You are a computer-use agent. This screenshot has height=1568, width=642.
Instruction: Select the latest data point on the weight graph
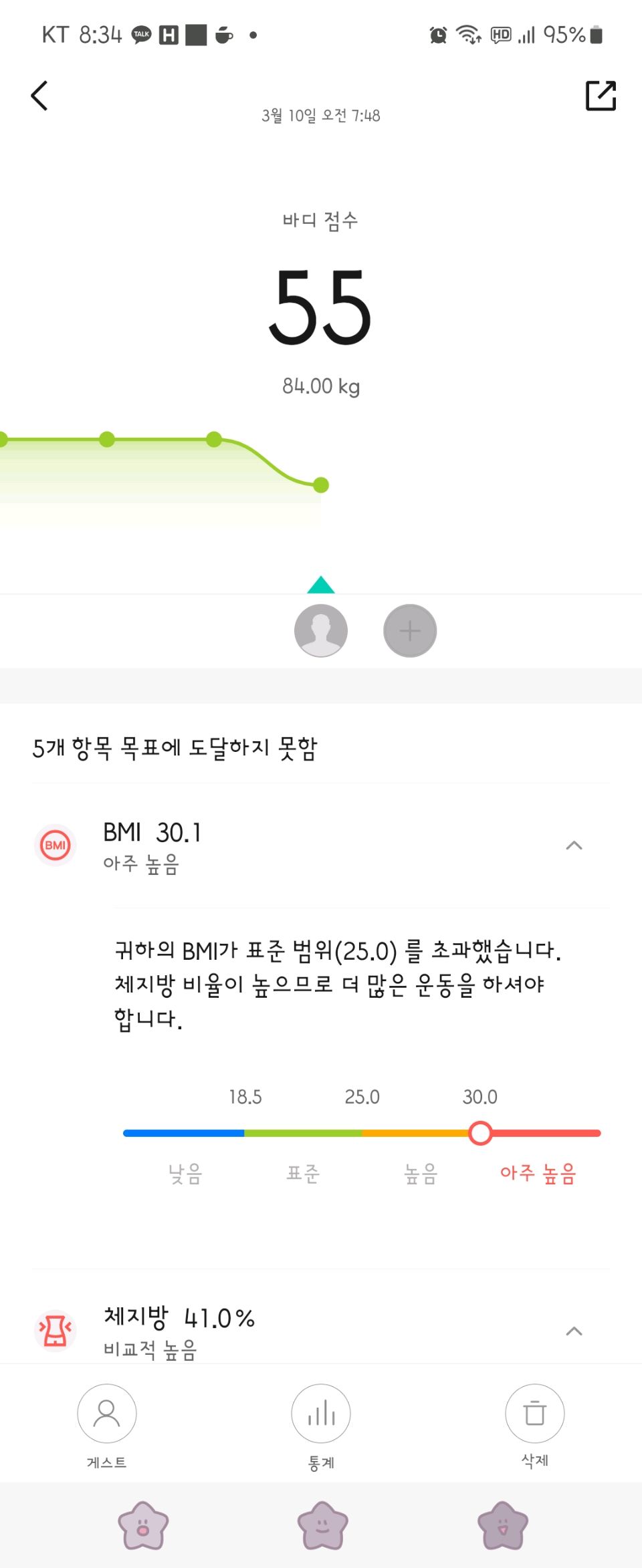pos(321,485)
